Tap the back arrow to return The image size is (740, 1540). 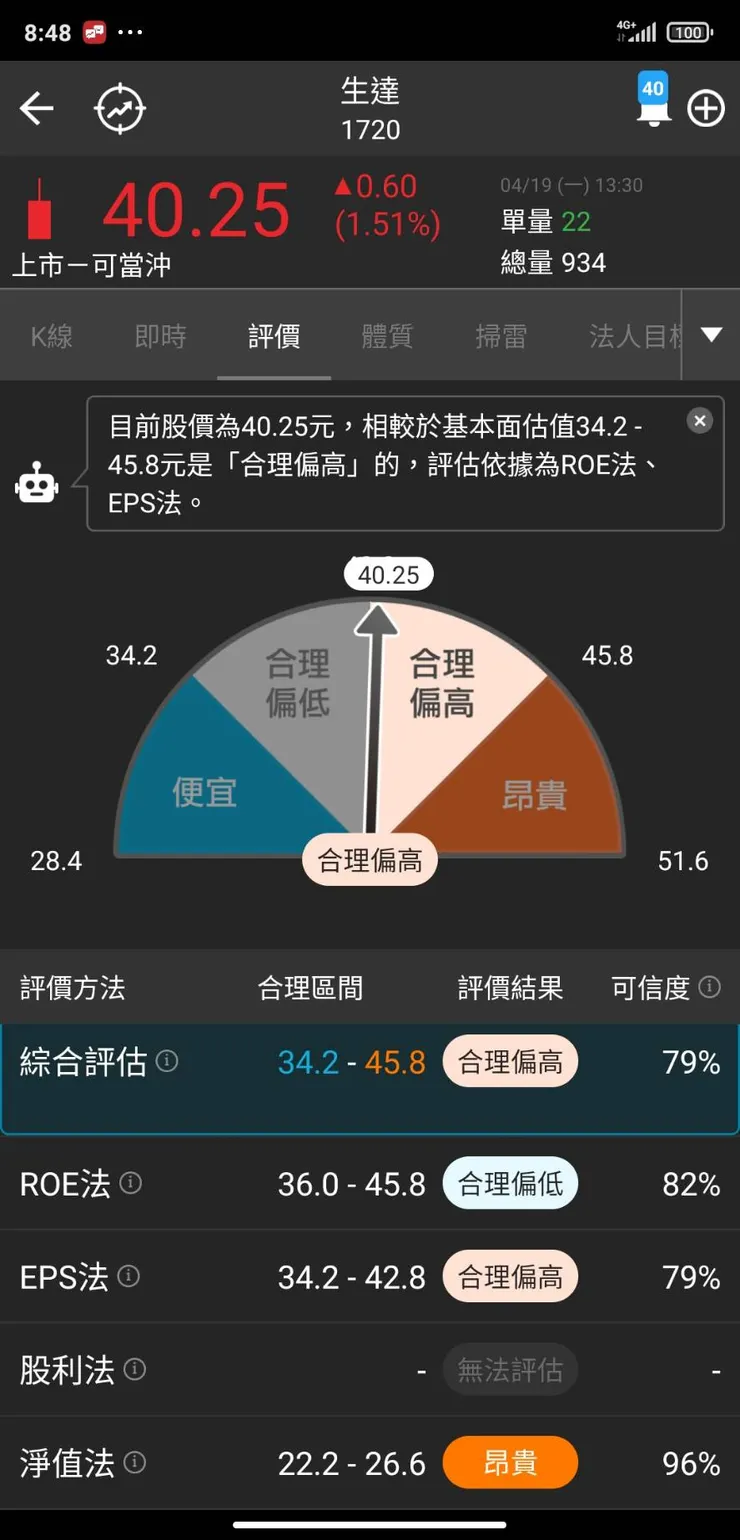pyautogui.click(x=37, y=108)
